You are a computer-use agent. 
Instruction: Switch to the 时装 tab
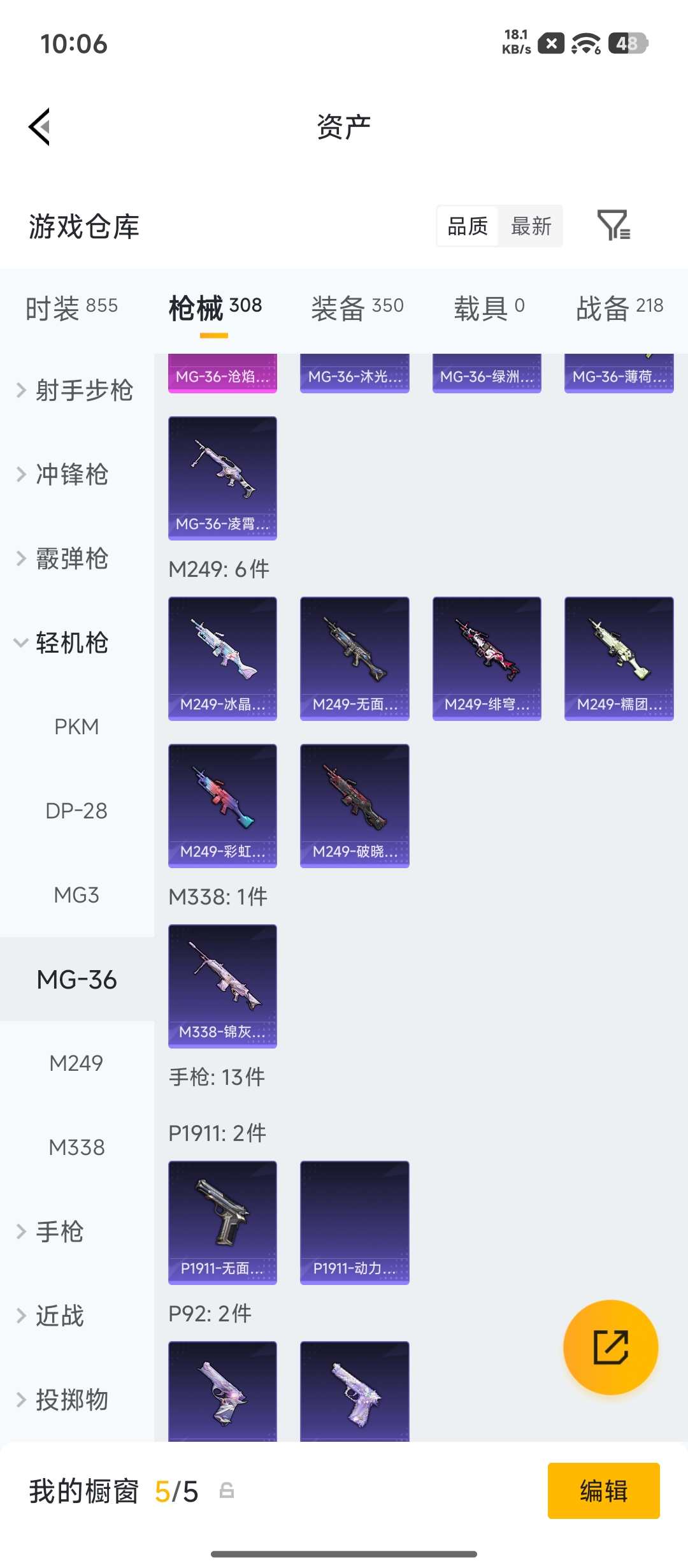point(71,309)
